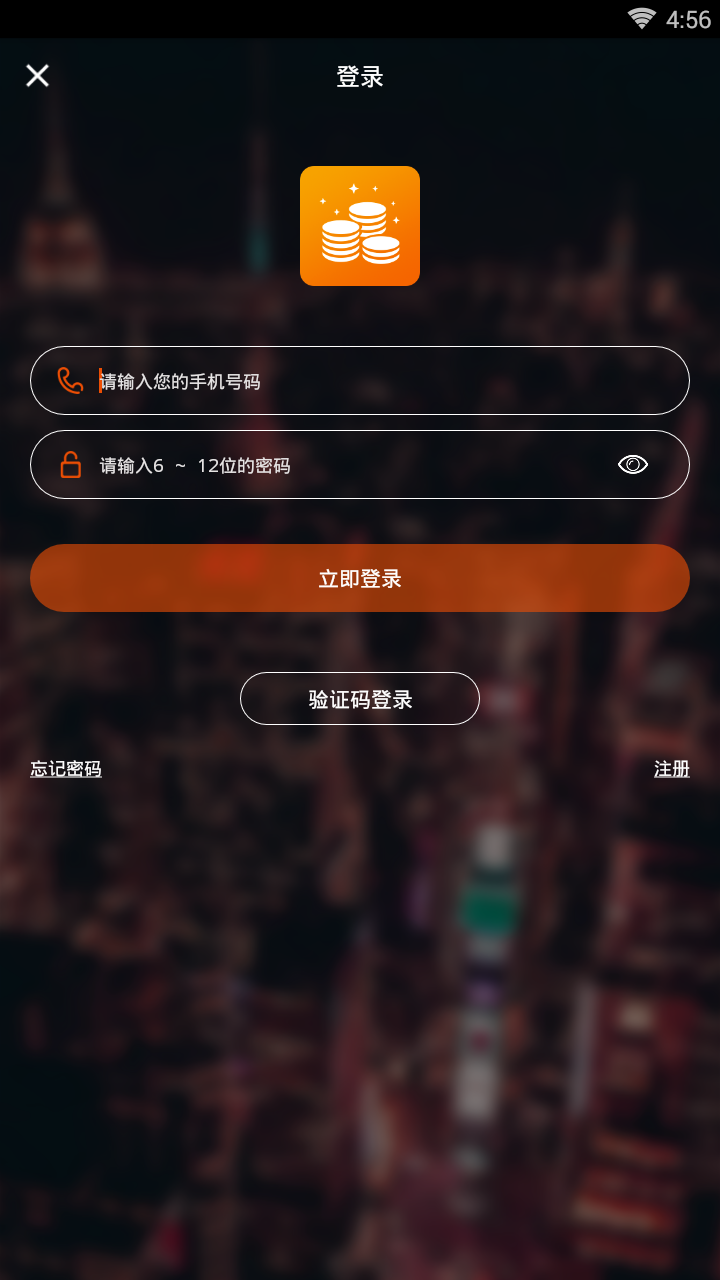Image resolution: width=720 pixels, height=1280 pixels.
Task: Toggle password visibility eye icon
Action: click(x=633, y=464)
